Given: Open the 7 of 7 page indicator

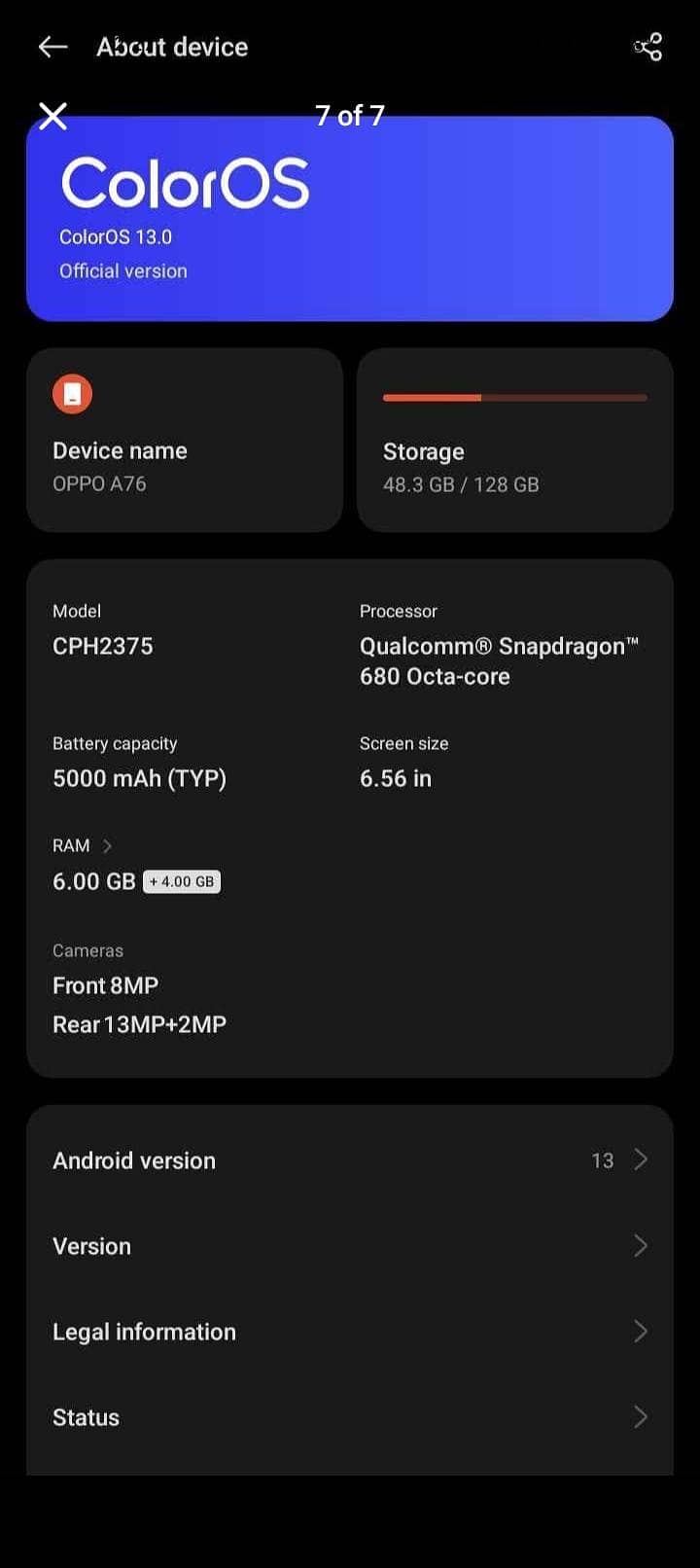Looking at the screenshot, I should (x=348, y=116).
